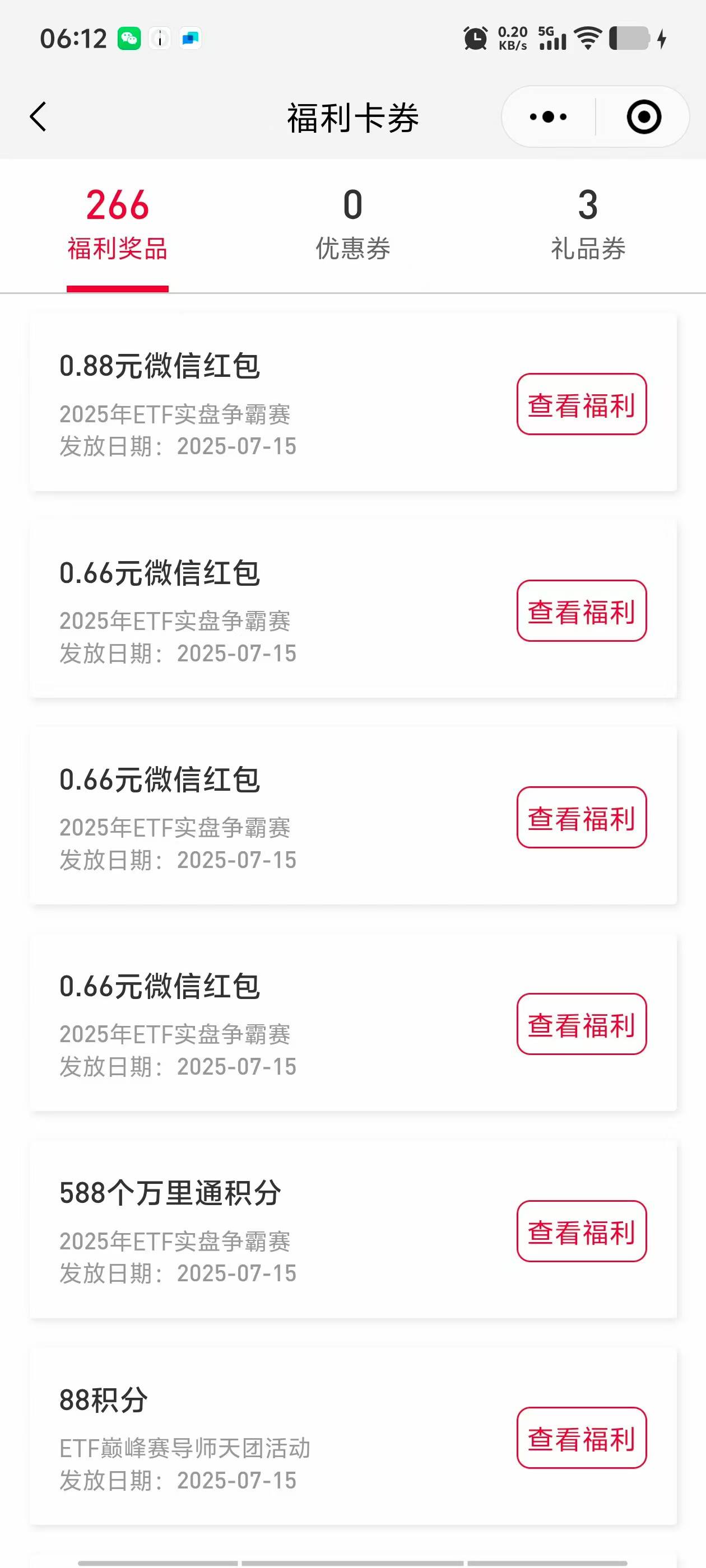The width and height of the screenshot is (706, 1568).
Task: Open 查看福利 for the 88积分 prize
Action: point(582,1438)
